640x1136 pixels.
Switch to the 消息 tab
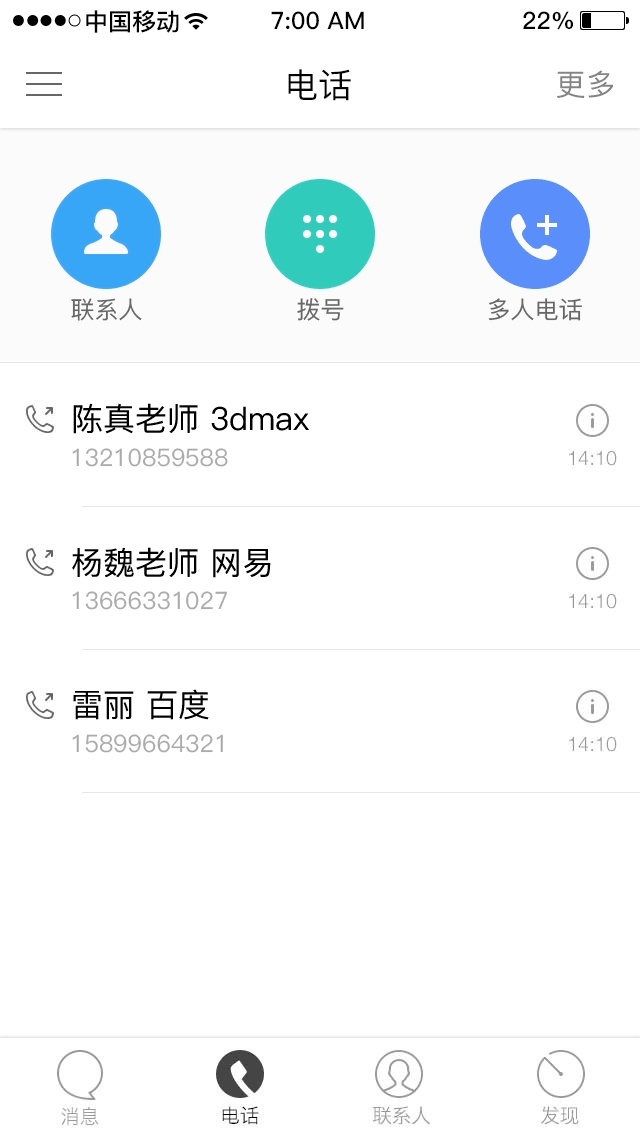[x=80, y=1087]
